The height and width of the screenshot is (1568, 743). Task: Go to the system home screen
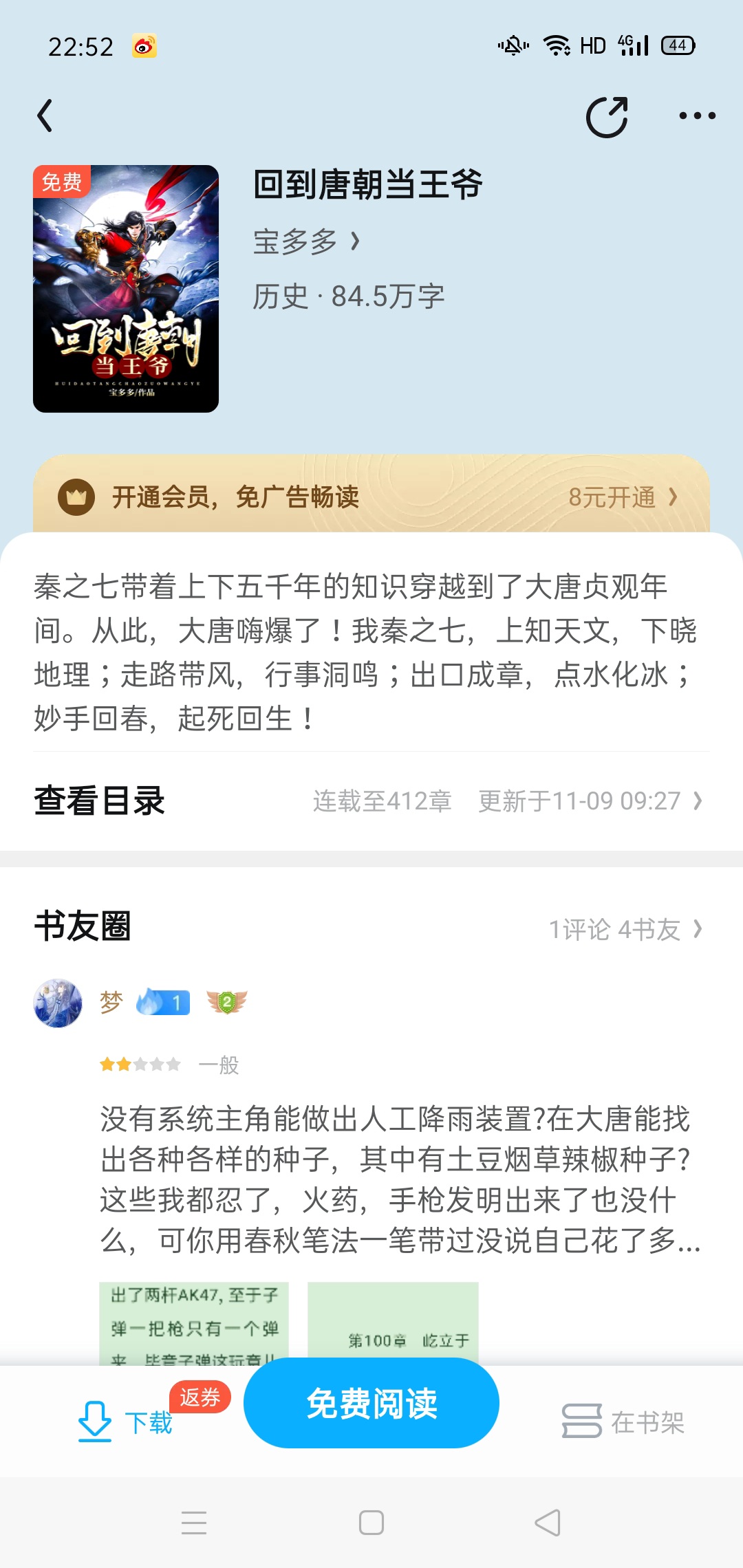click(371, 1523)
